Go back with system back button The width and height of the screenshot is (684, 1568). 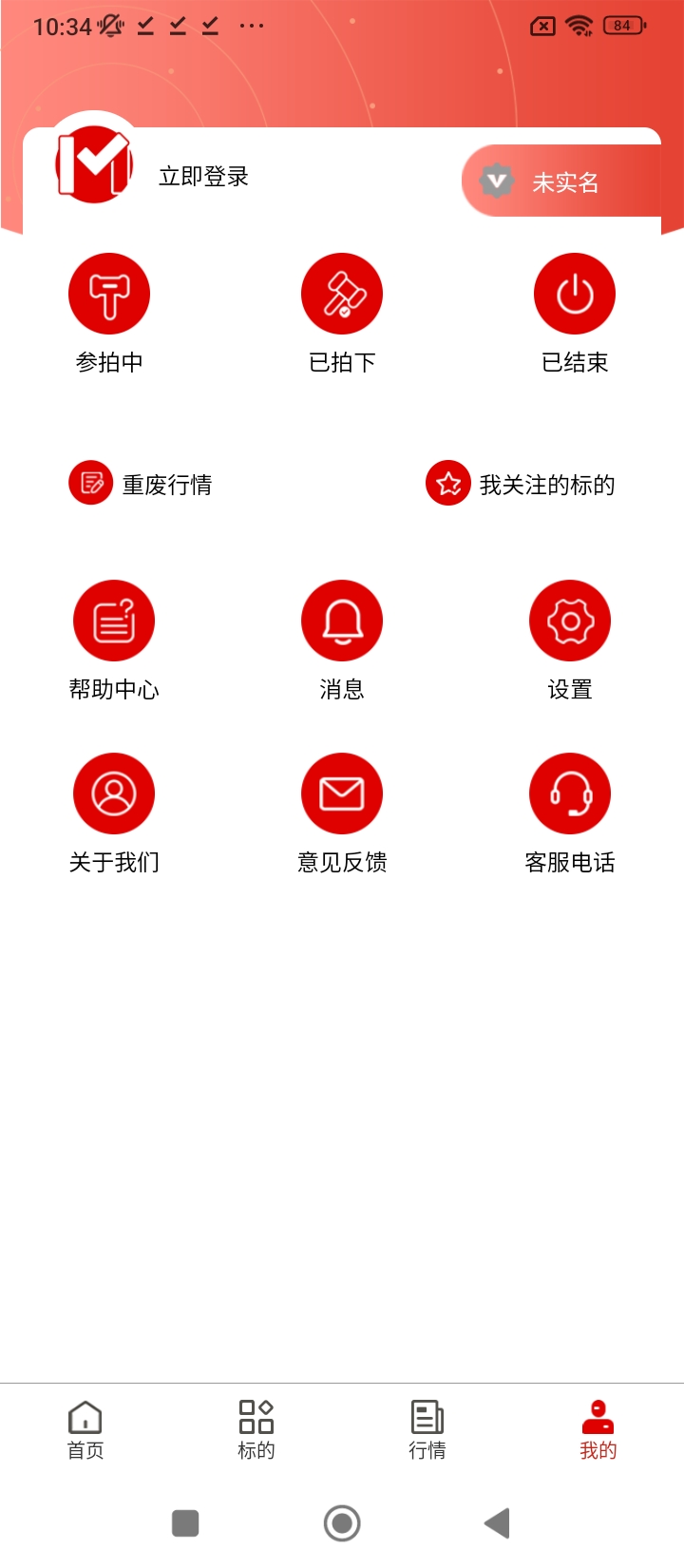tap(497, 1523)
